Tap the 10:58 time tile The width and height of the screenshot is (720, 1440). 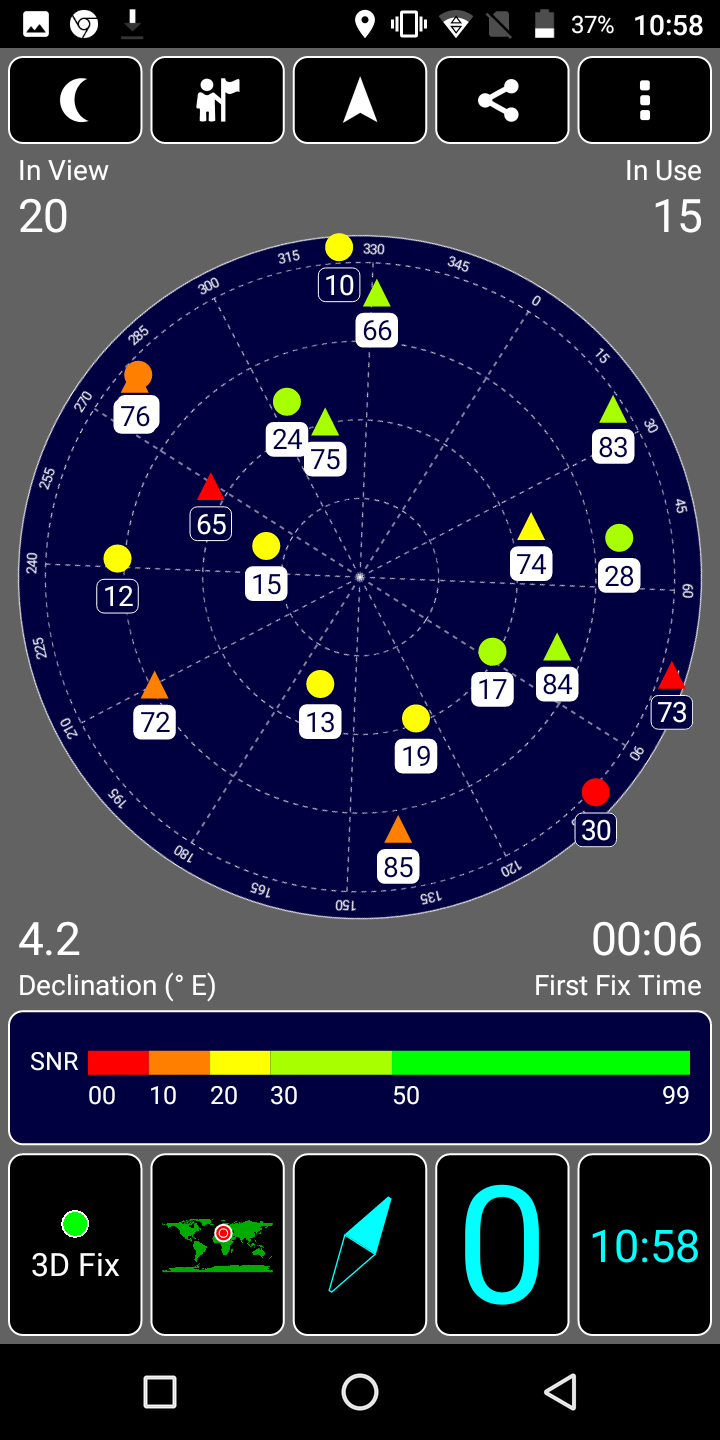pos(645,1245)
